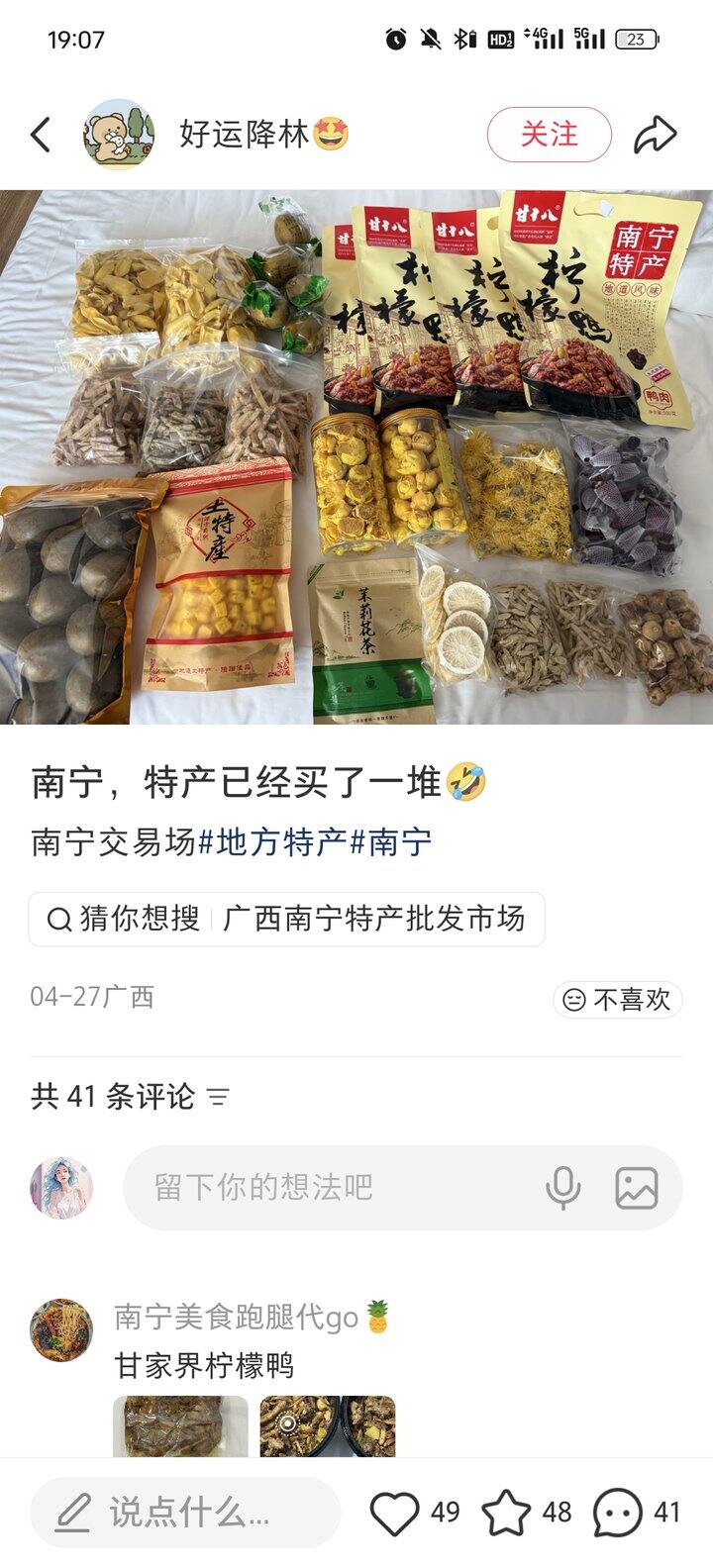Share this post via the arrow icon
Viewport: 713px width, 1568px height.
(x=655, y=135)
